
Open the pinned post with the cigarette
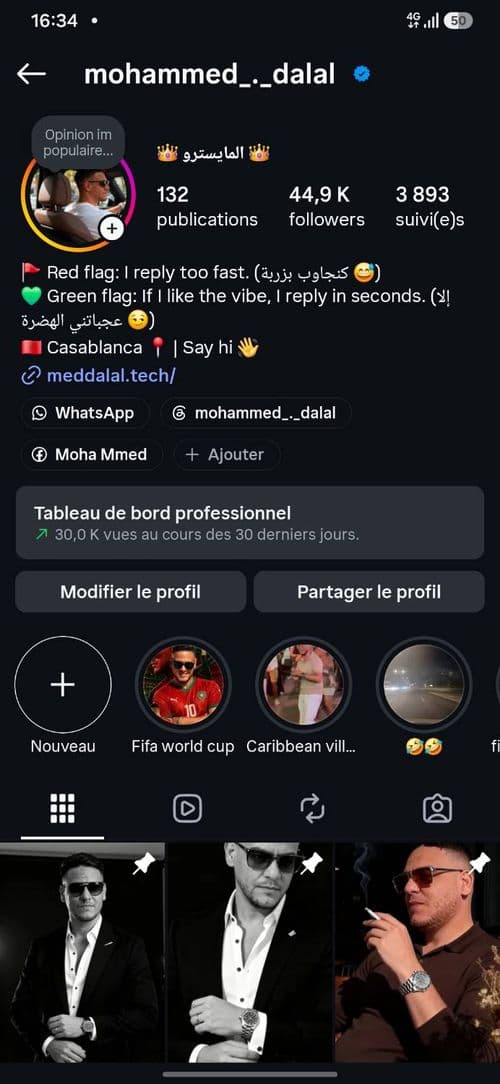[x=417, y=951]
